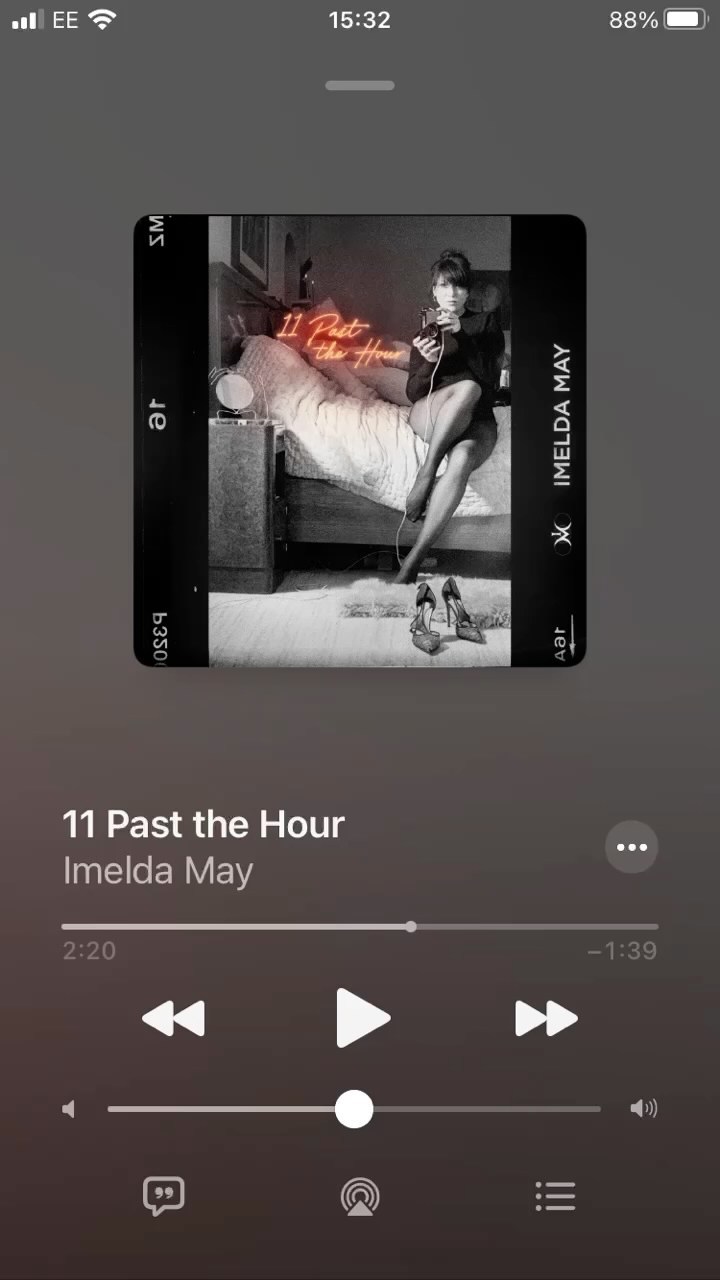Open the Up Next queue list
The width and height of the screenshot is (720, 1280).
(555, 1195)
